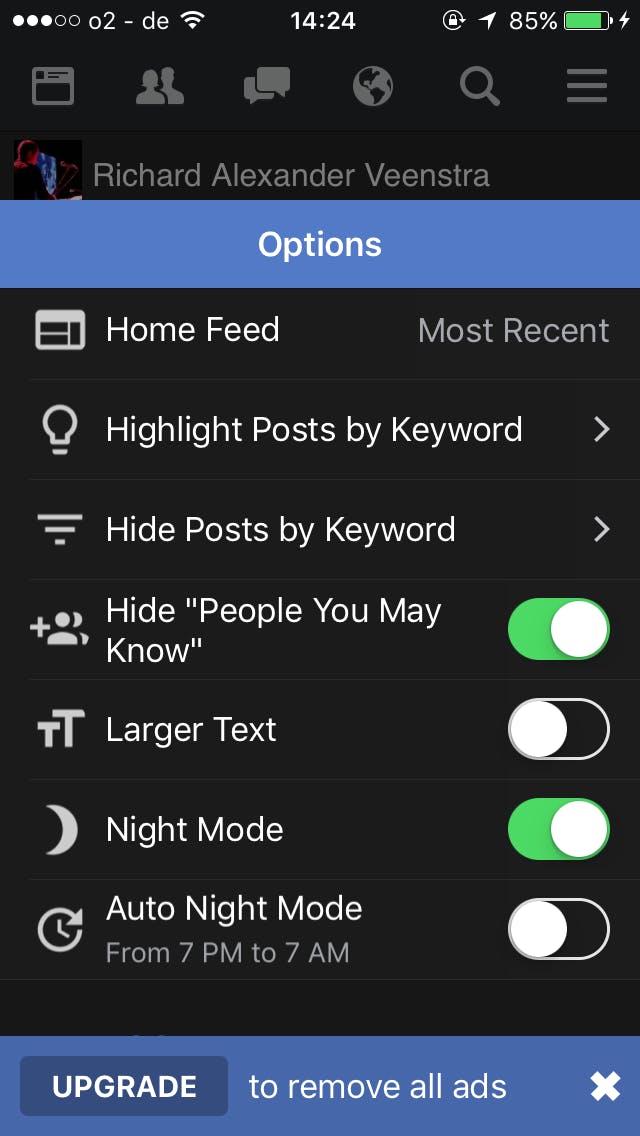Image resolution: width=640 pixels, height=1136 pixels.
Task: Open Richard Alexander Veenstra's post
Action: pyautogui.click(x=290, y=176)
